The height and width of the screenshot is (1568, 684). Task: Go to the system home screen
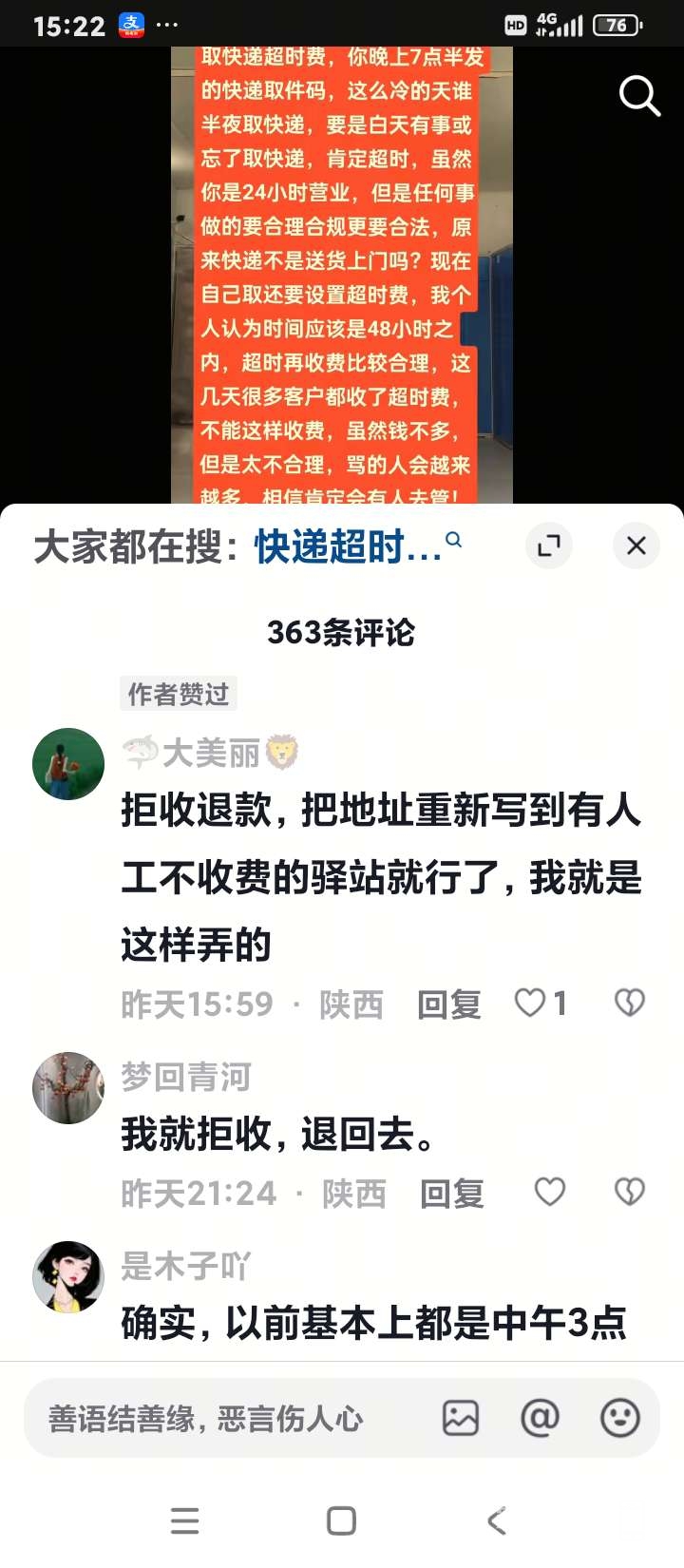[x=341, y=1520]
